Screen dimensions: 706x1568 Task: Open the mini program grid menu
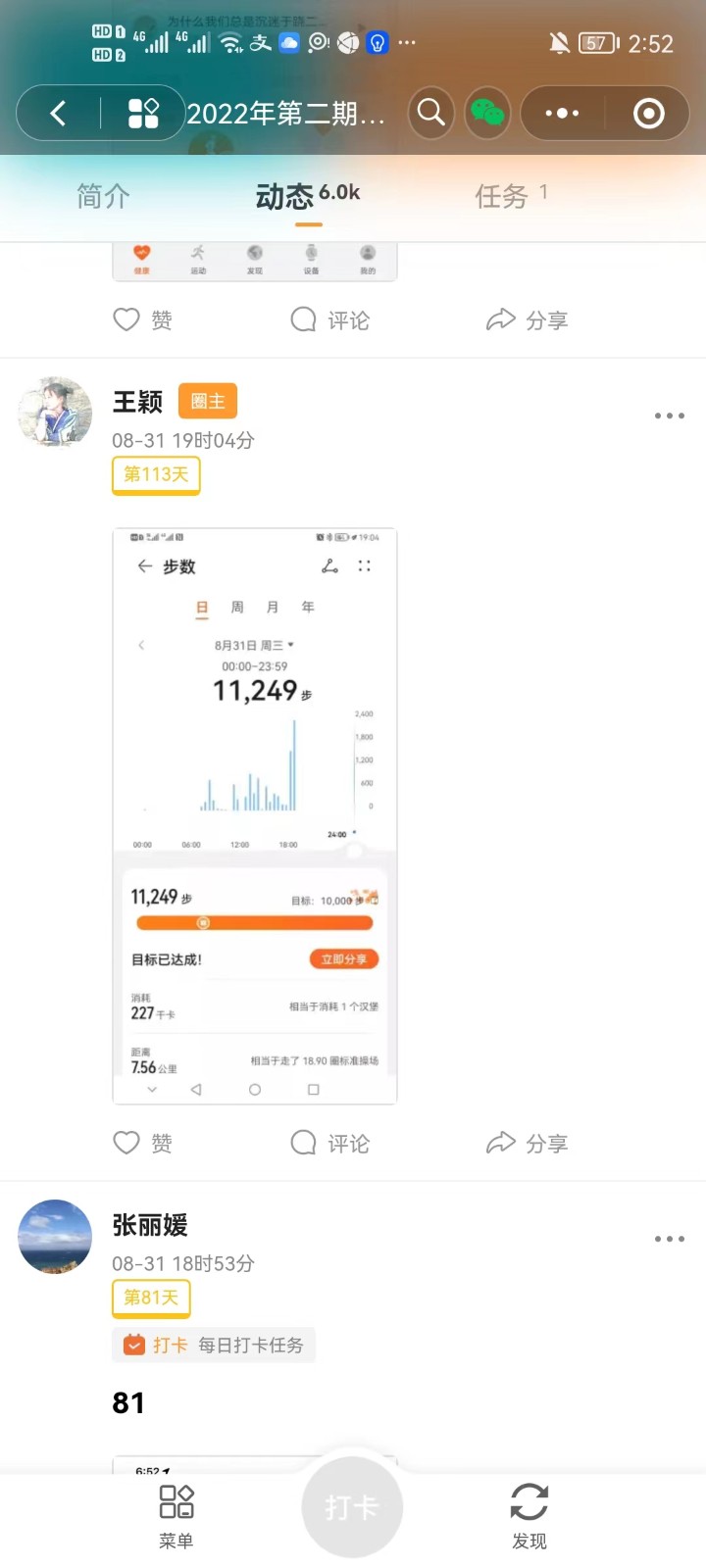(x=143, y=114)
